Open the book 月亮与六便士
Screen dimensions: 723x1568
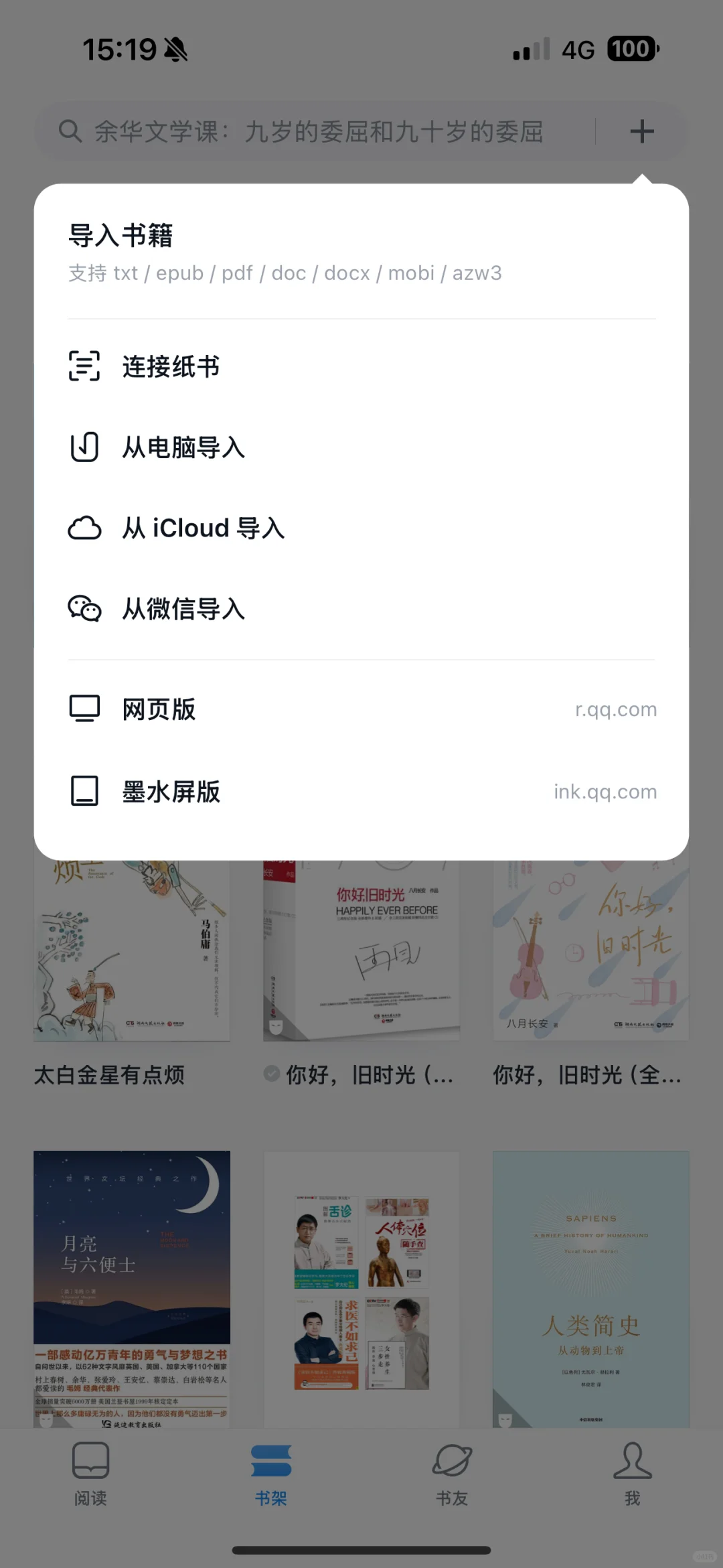(132, 1286)
